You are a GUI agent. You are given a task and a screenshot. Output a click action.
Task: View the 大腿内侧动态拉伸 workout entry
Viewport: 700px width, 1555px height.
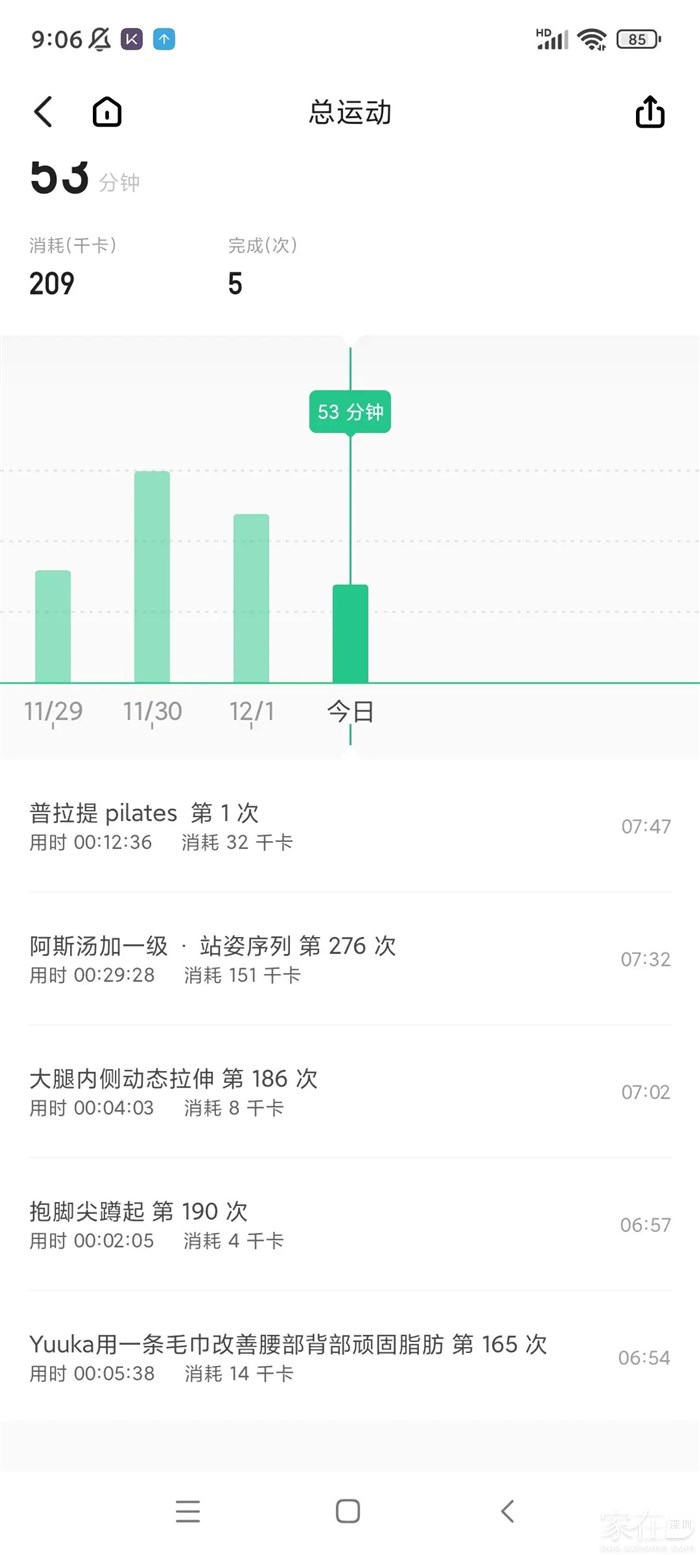(350, 1092)
